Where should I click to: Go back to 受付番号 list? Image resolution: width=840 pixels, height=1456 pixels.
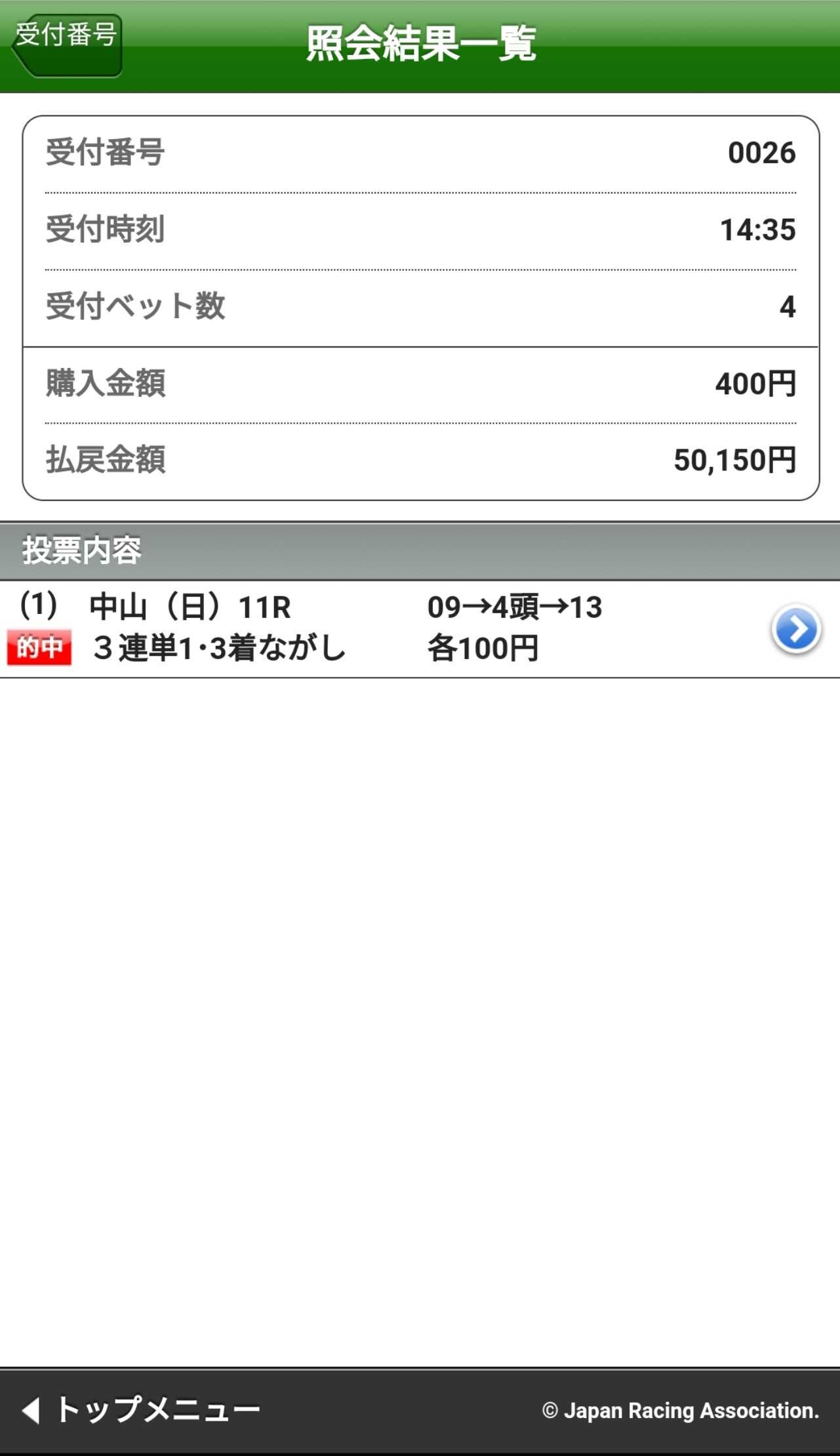[67, 45]
